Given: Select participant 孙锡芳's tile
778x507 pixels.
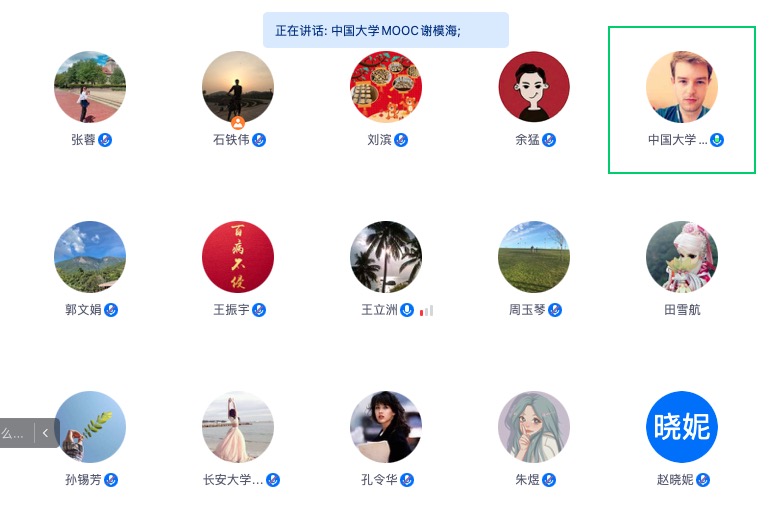Looking at the screenshot, I should [90, 427].
